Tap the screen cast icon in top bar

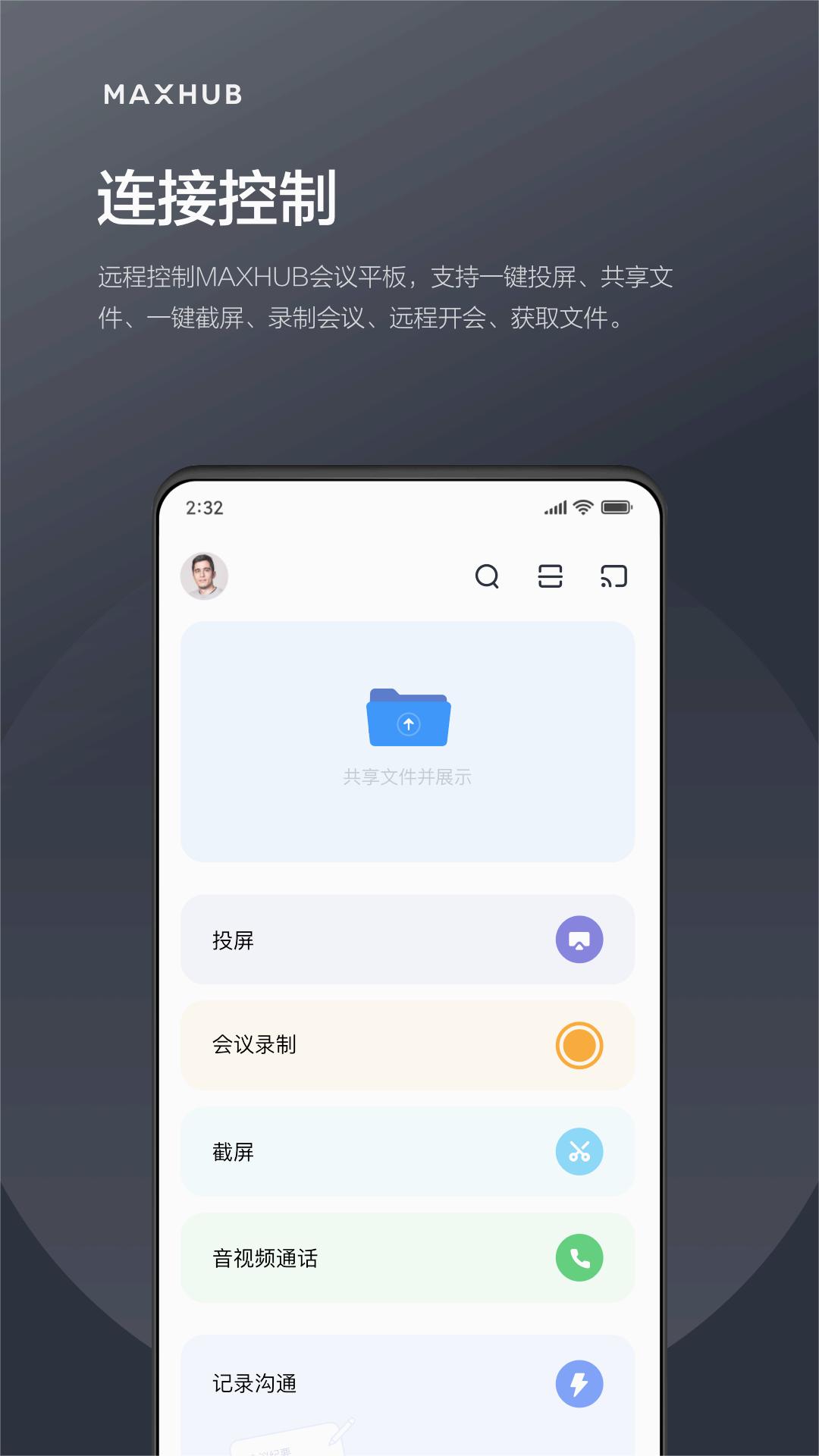pos(613,577)
